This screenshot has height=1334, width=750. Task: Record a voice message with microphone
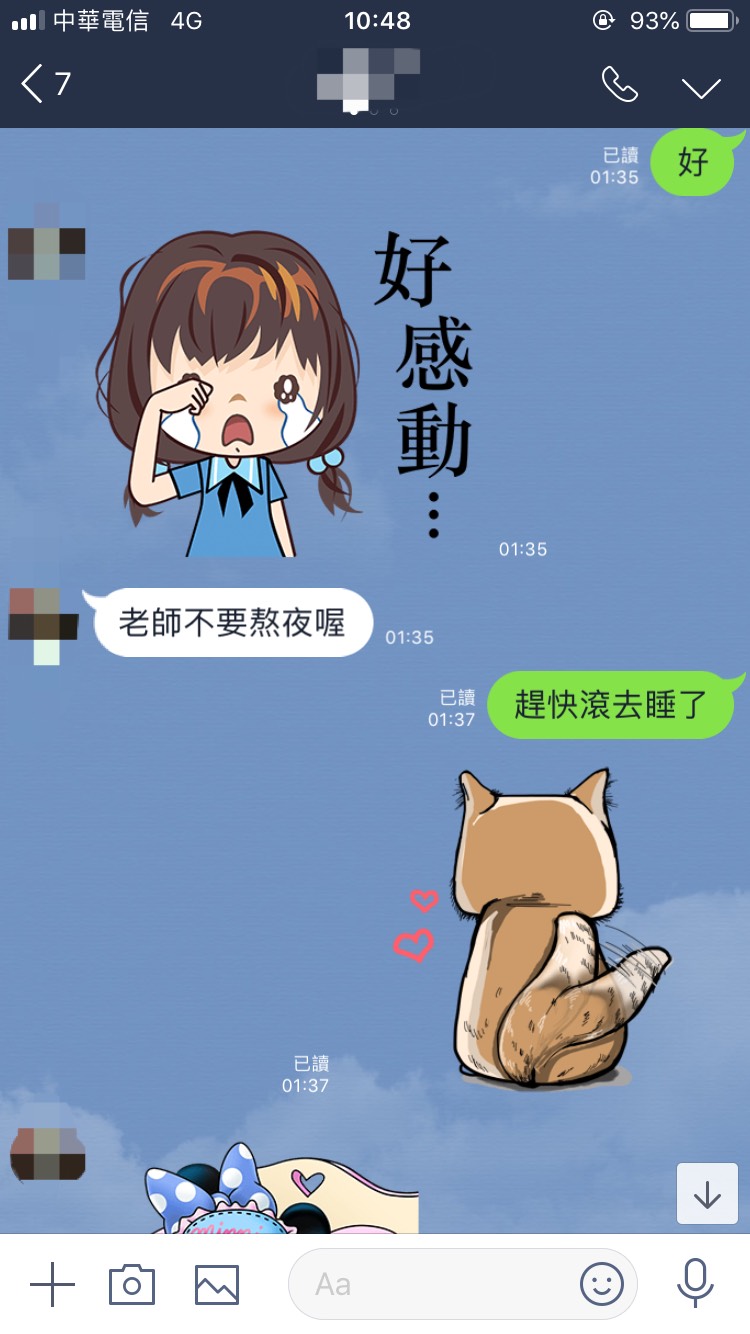click(694, 1283)
